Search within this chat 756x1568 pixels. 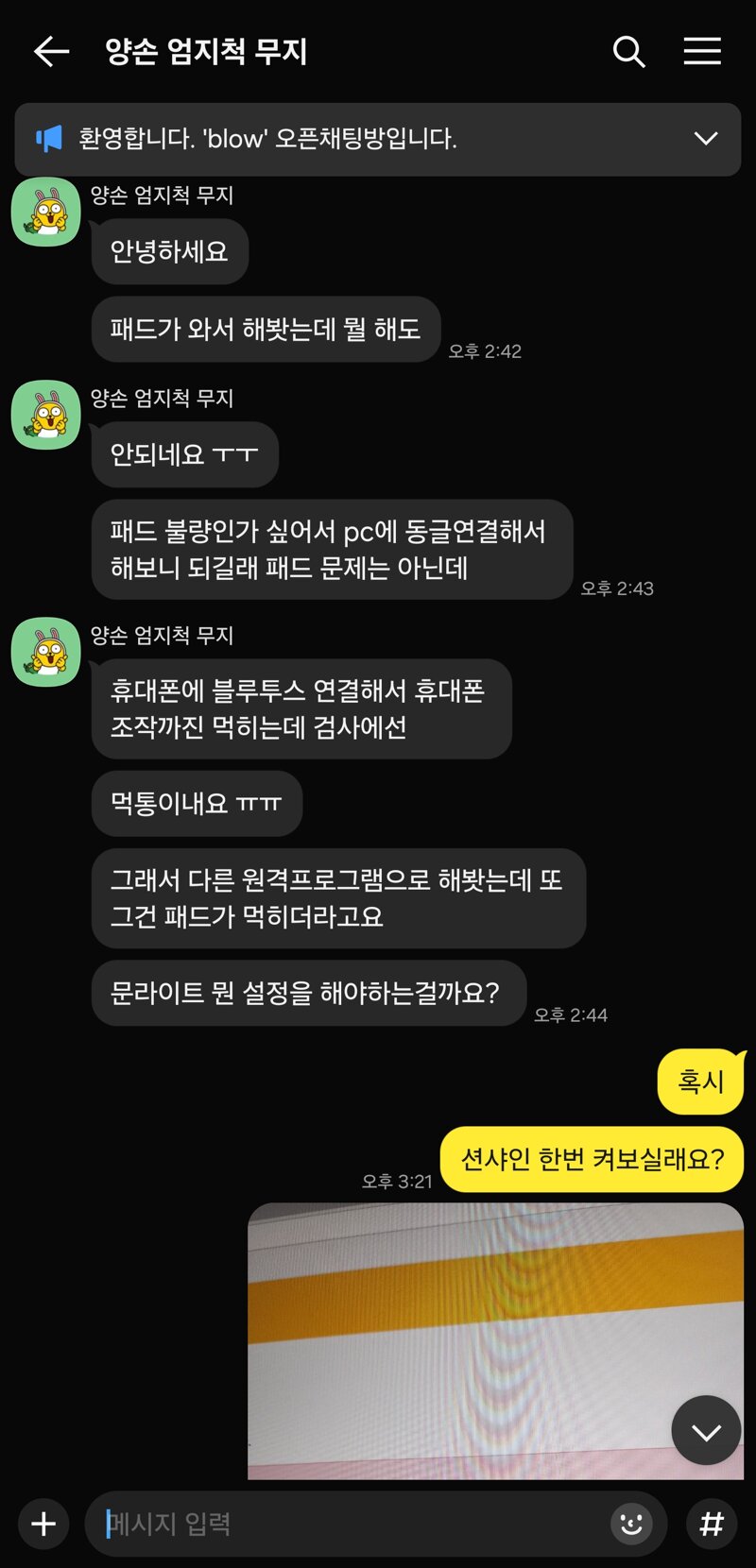(x=628, y=51)
